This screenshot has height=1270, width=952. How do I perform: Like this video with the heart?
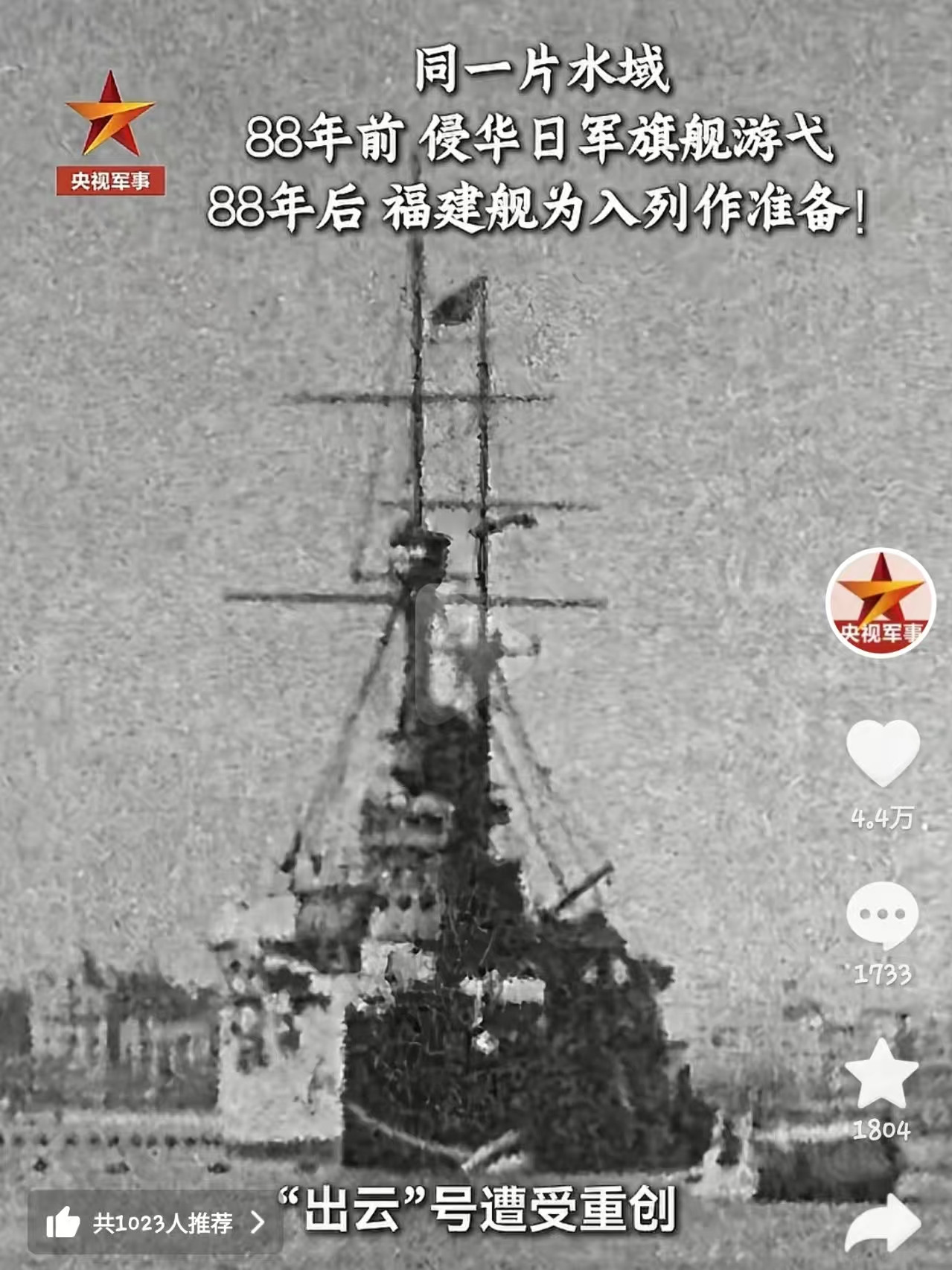(x=883, y=753)
